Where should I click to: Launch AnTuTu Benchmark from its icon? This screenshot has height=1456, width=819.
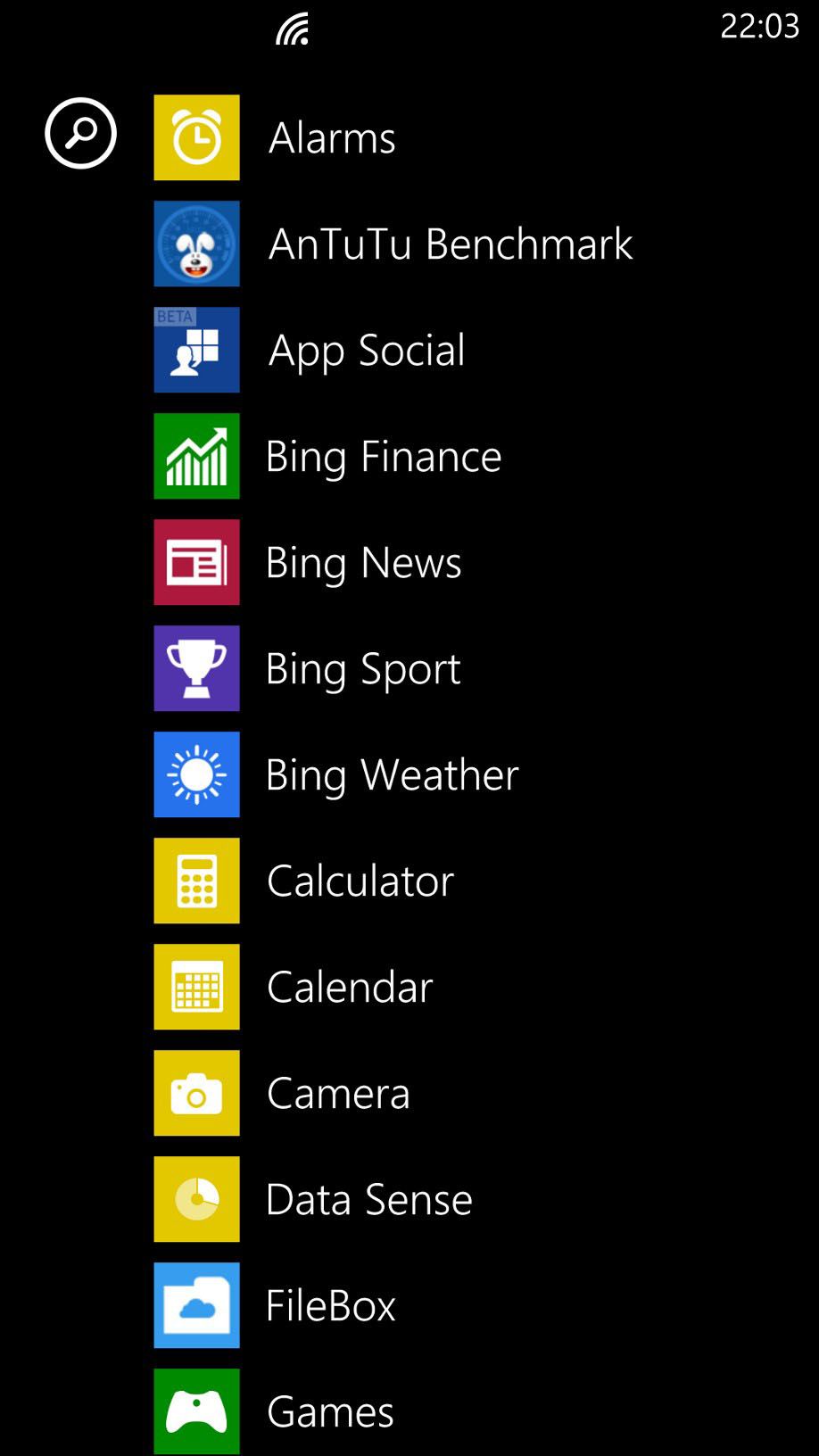pos(196,244)
